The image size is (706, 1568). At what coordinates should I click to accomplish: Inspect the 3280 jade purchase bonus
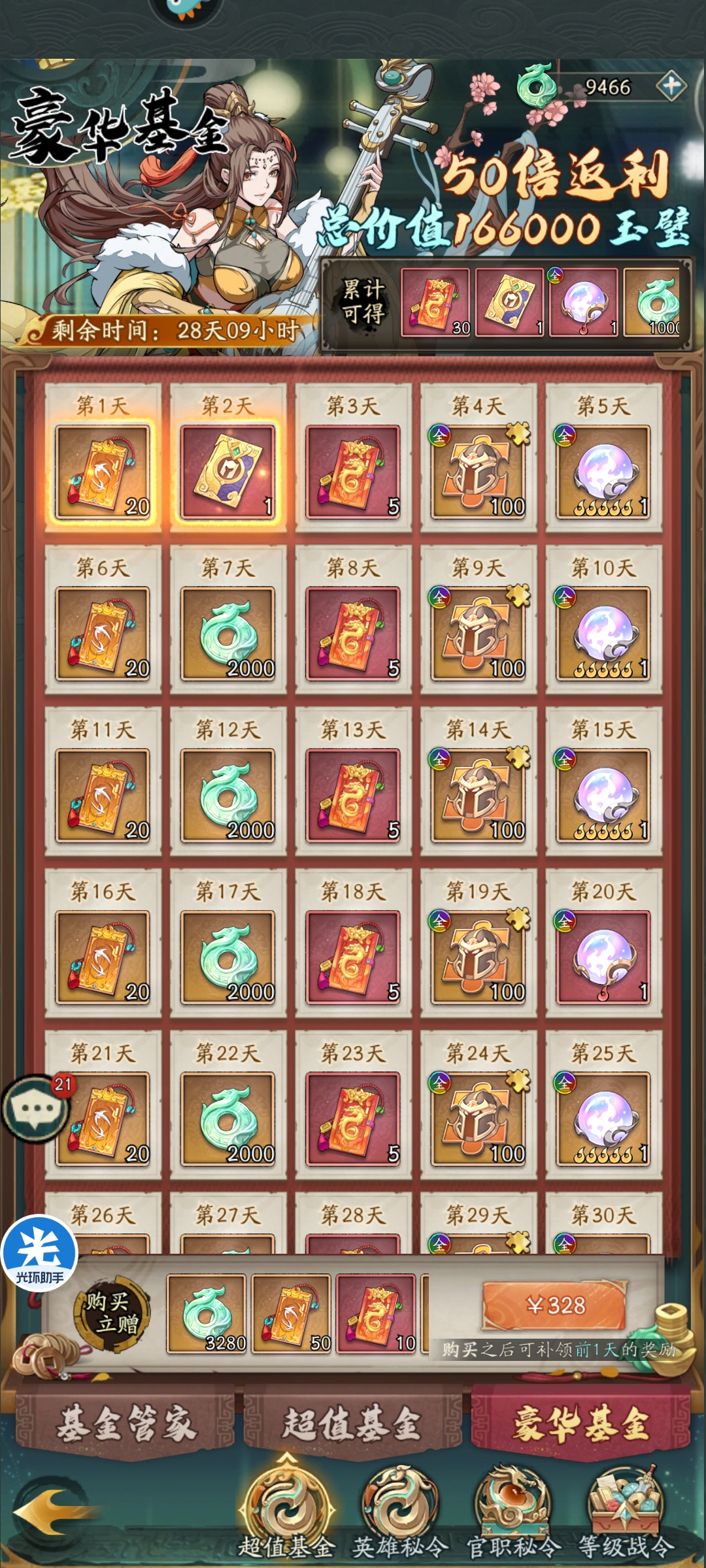[207, 1313]
